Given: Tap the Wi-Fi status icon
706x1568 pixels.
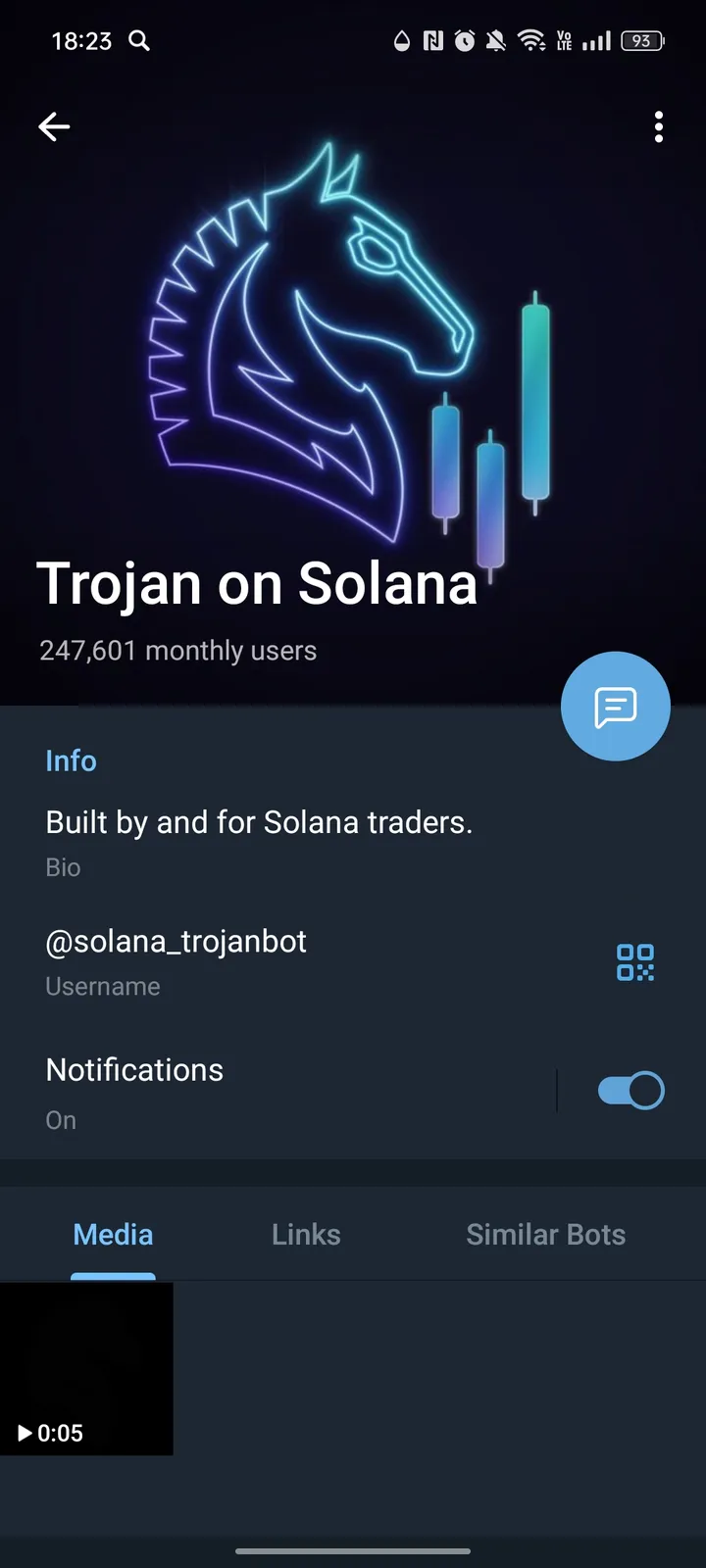Looking at the screenshot, I should pos(531,41).
